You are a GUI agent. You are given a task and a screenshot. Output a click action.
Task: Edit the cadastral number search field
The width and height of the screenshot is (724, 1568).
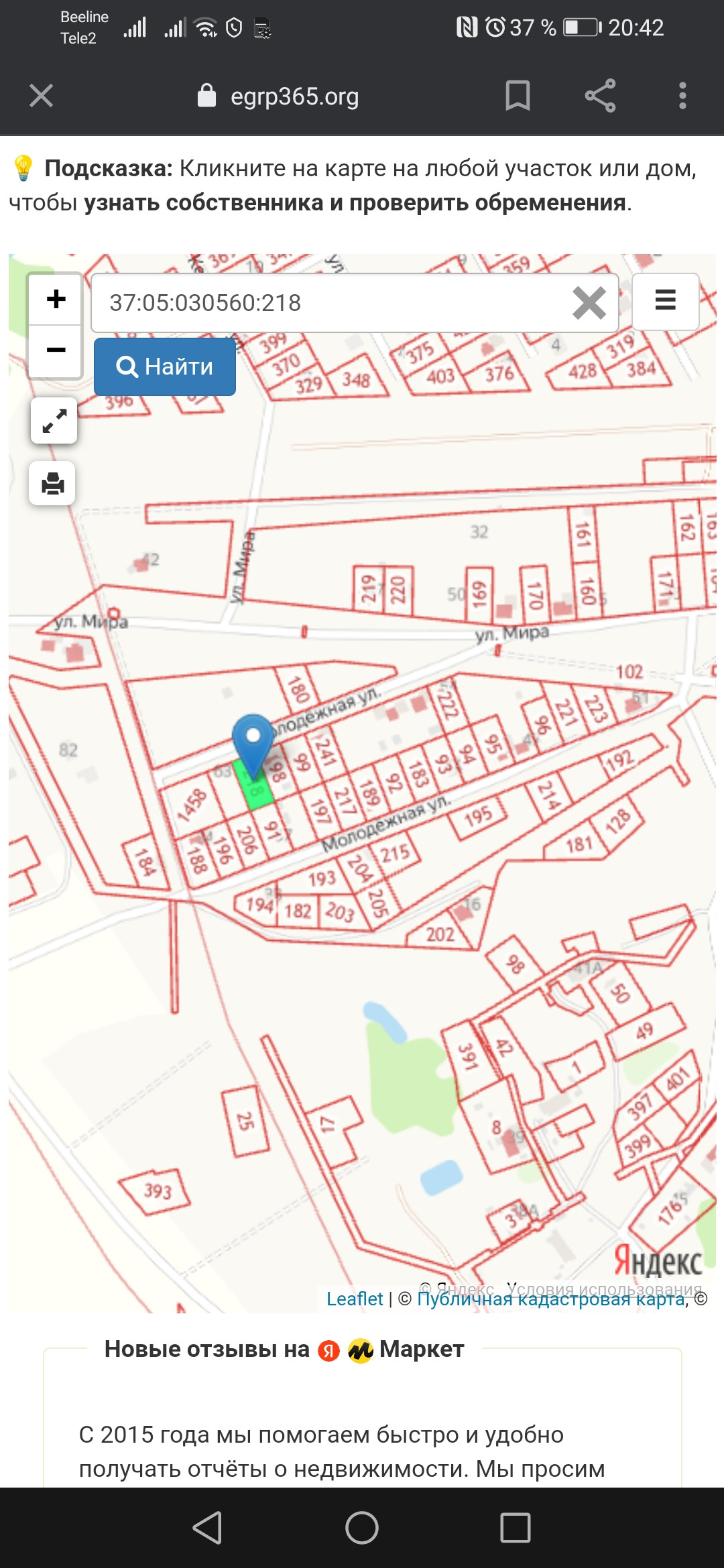click(x=328, y=303)
